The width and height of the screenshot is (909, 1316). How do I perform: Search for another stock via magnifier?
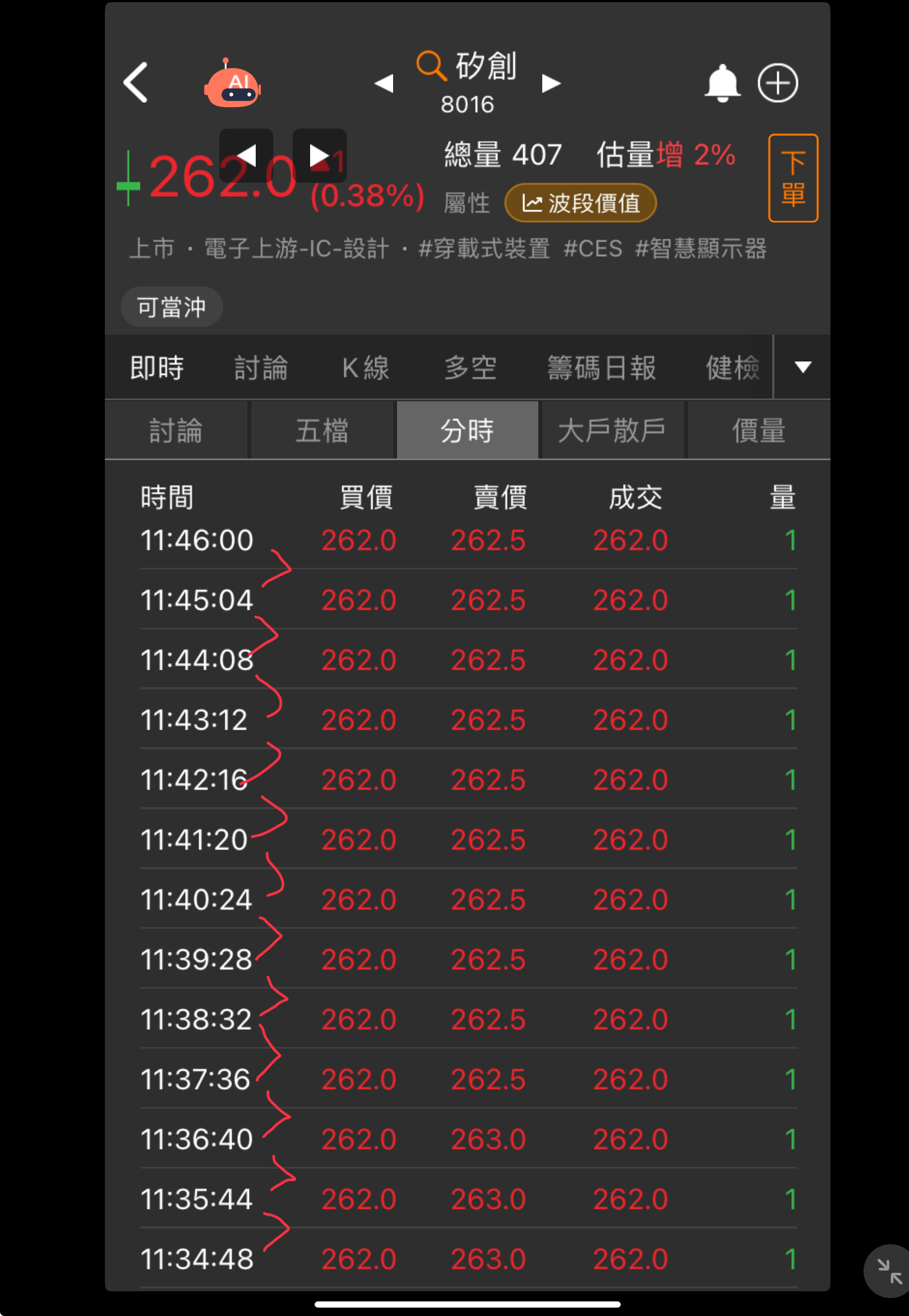pos(431,65)
